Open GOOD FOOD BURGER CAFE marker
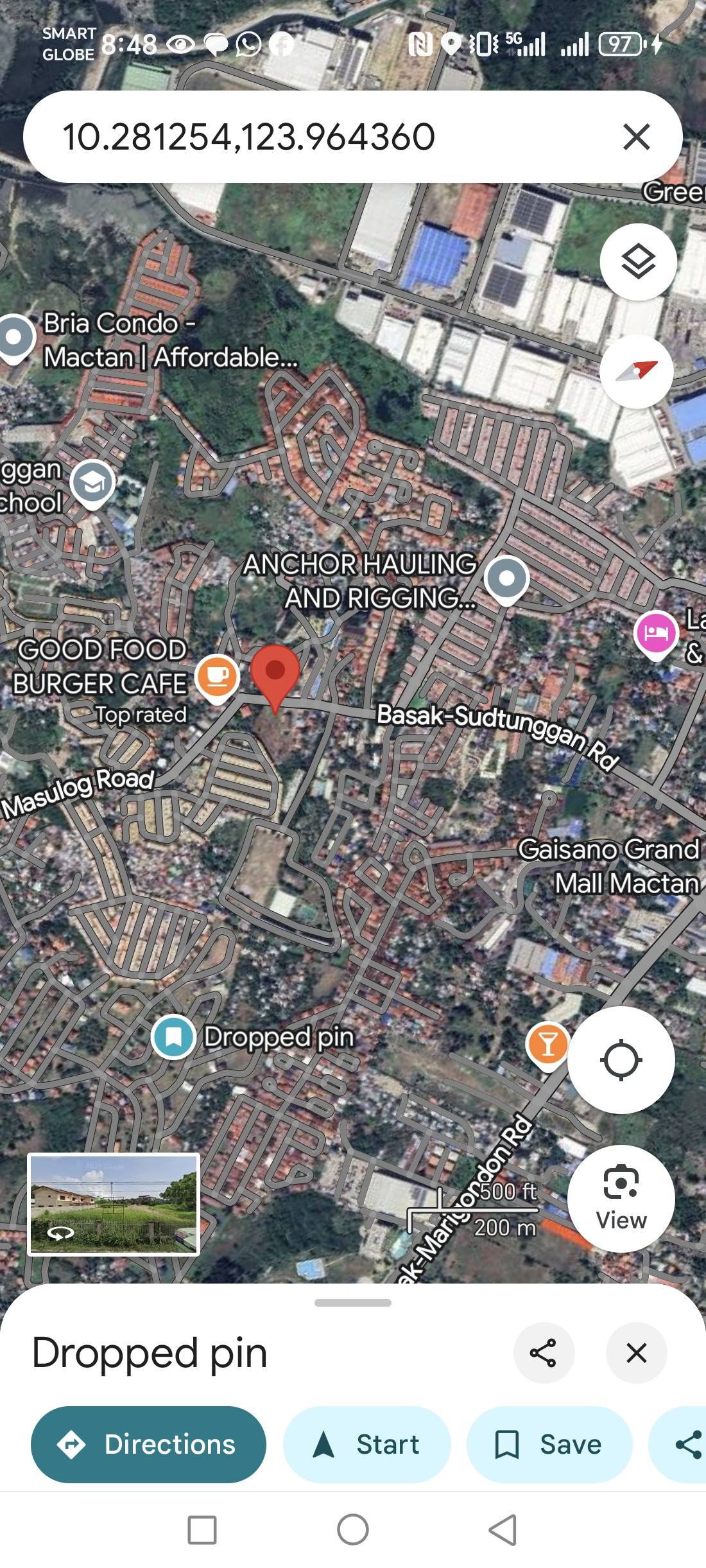 [217, 677]
